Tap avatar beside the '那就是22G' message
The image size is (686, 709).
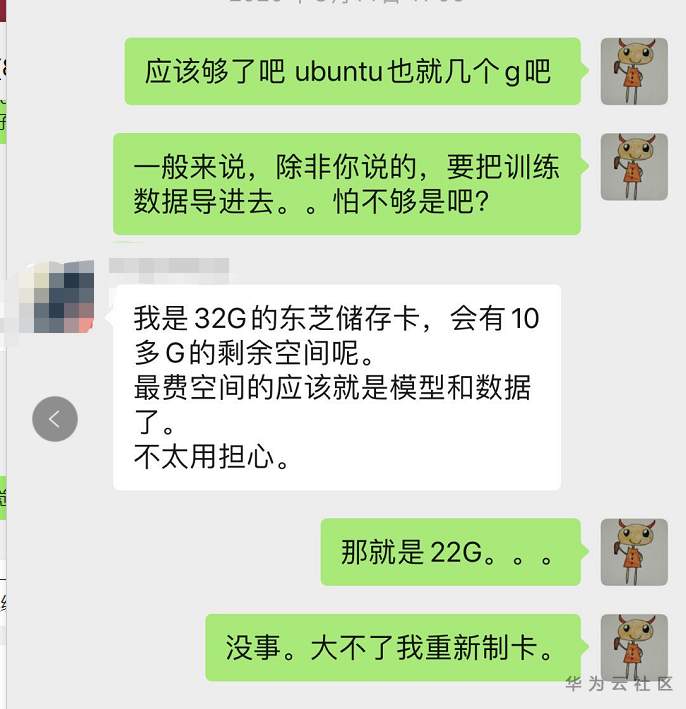tap(633, 551)
